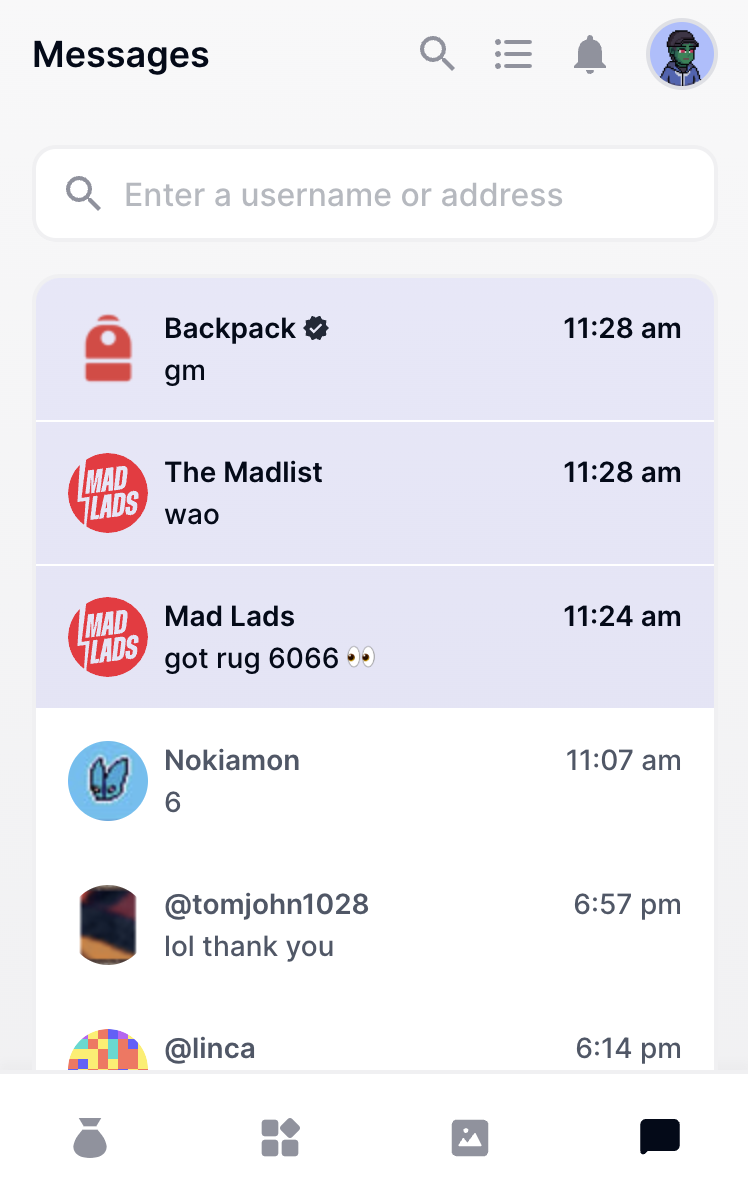Open the collectibles image tab at bottom
The image size is (748, 1194).
[469, 1136]
